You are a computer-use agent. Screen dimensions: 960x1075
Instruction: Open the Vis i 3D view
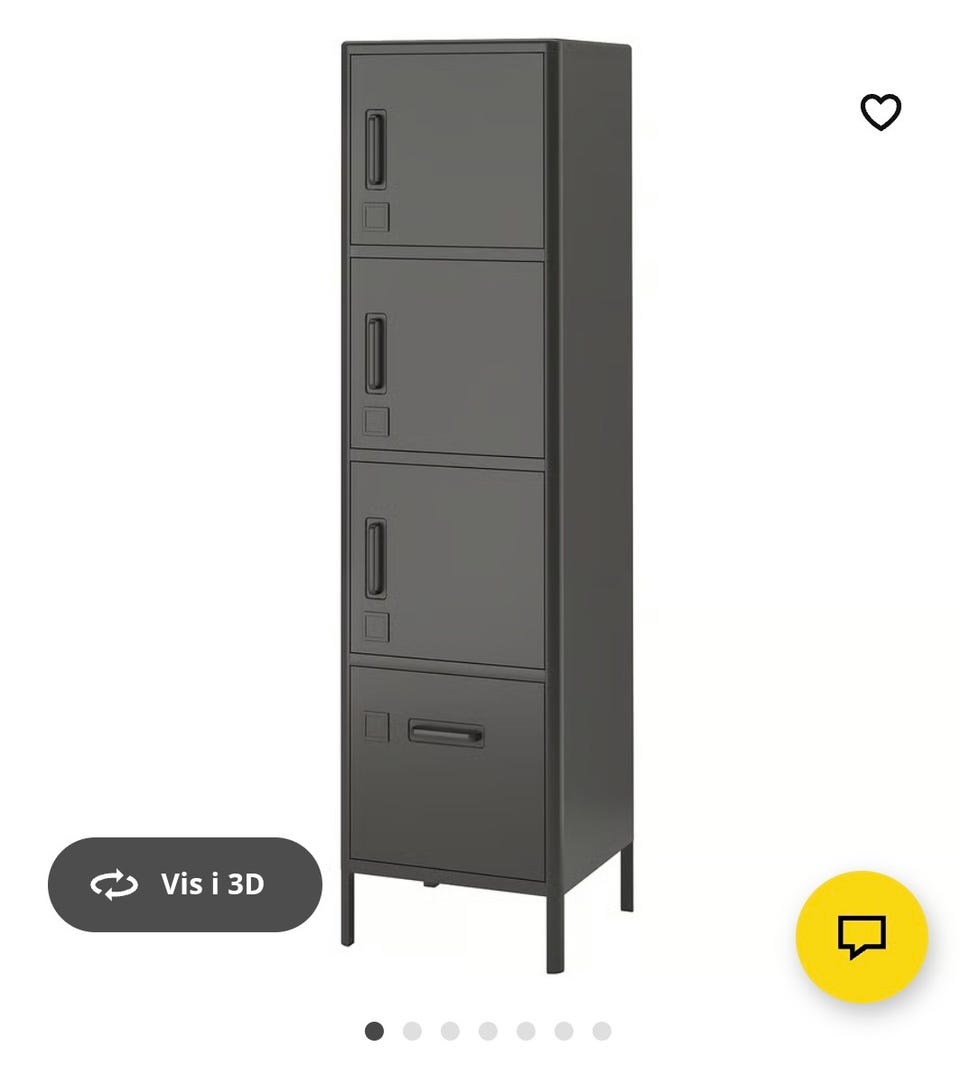pos(185,884)
